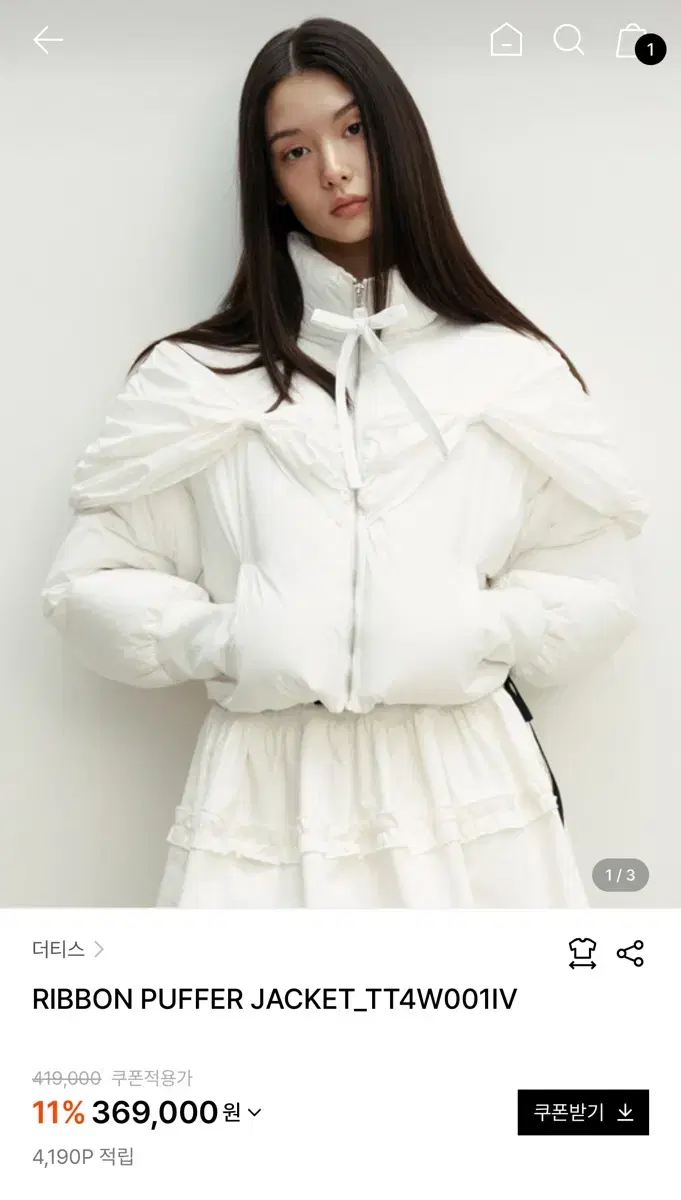Open the shopping bag cart
The width and height of the screenshot is (681, 1200).
tap(634, 41)
